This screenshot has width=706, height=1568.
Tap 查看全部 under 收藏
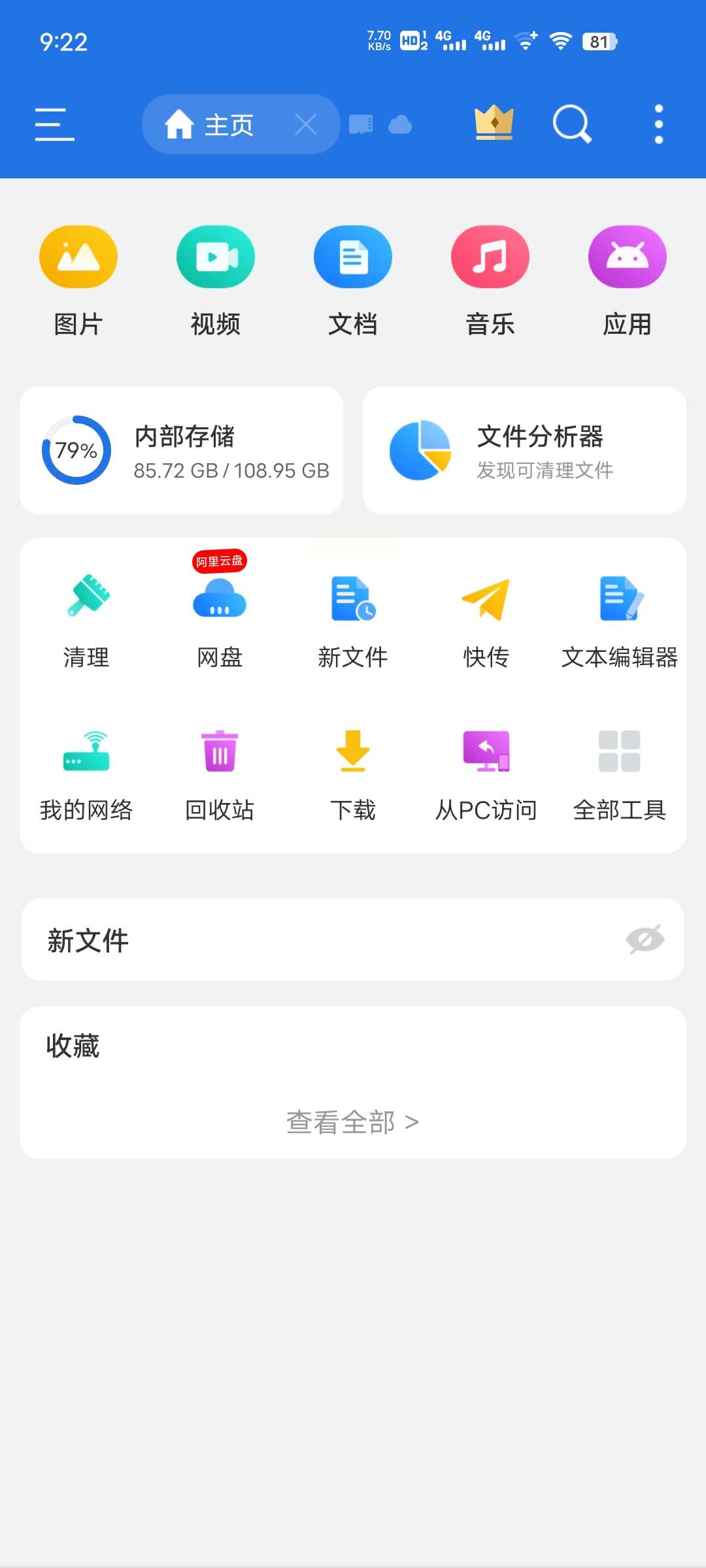pyautogui.click(x=353, y=1122)
